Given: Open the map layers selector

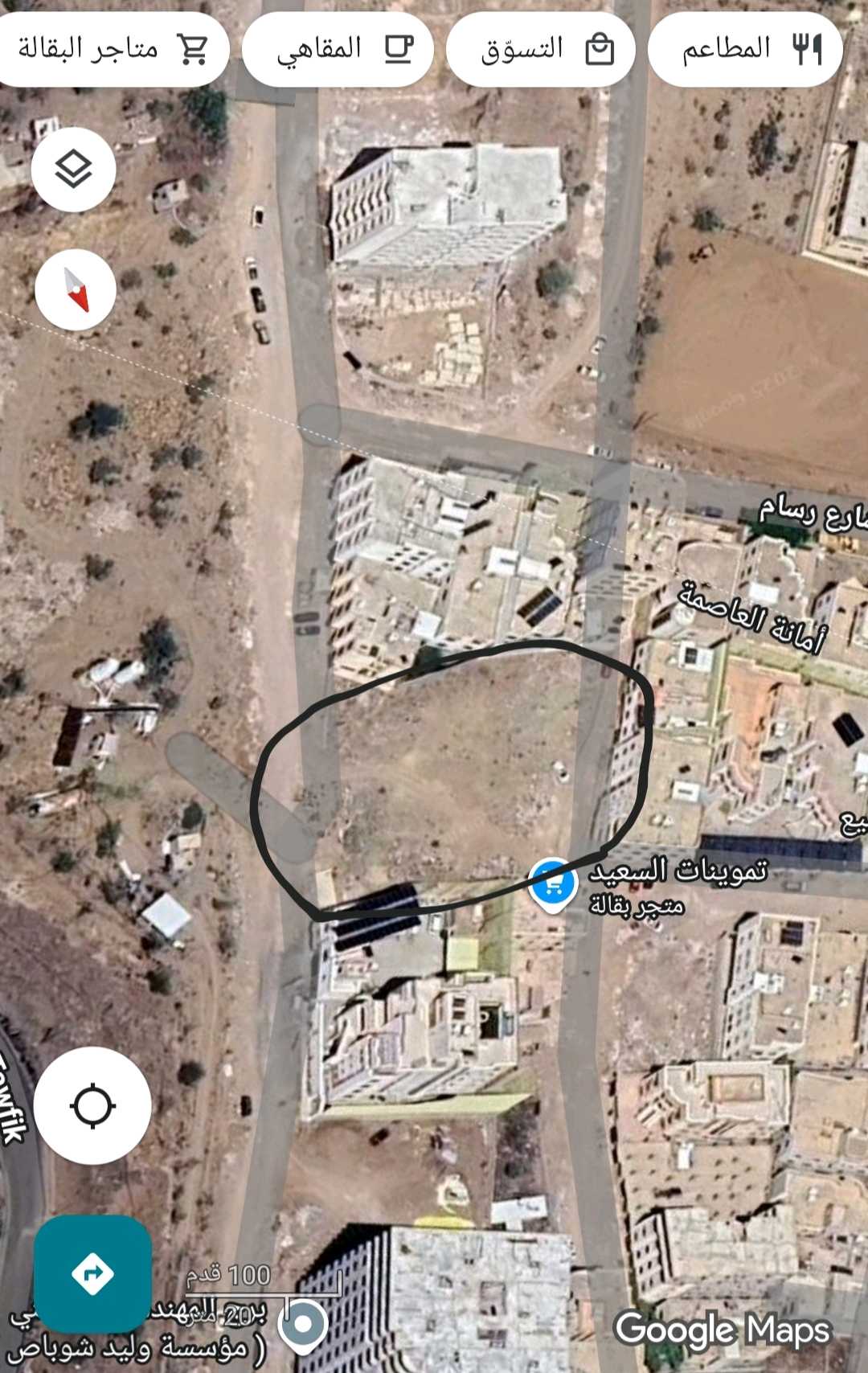Looking at the screenshot, I should click(x=74, y=170).
